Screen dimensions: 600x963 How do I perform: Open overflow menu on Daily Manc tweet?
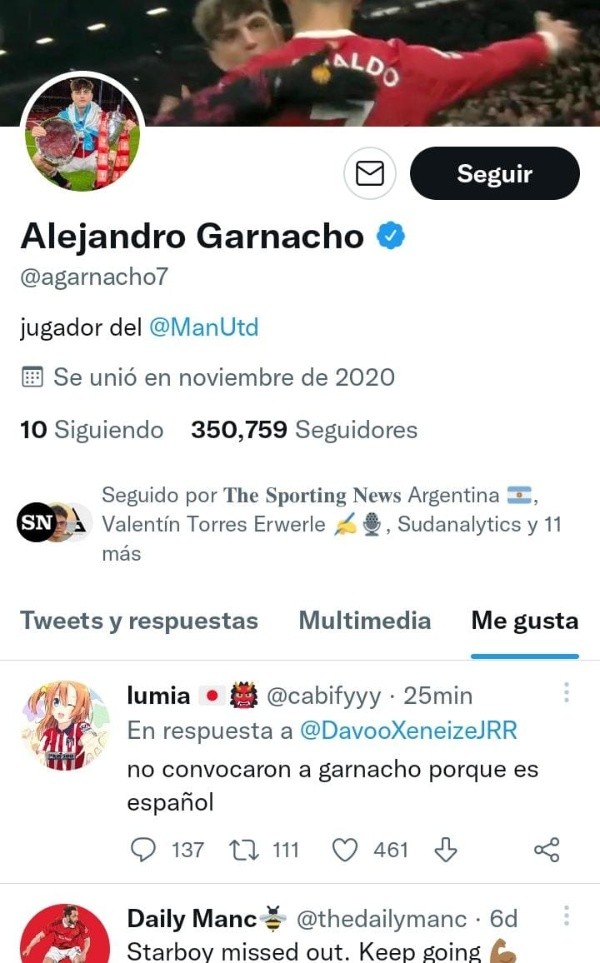566,916
